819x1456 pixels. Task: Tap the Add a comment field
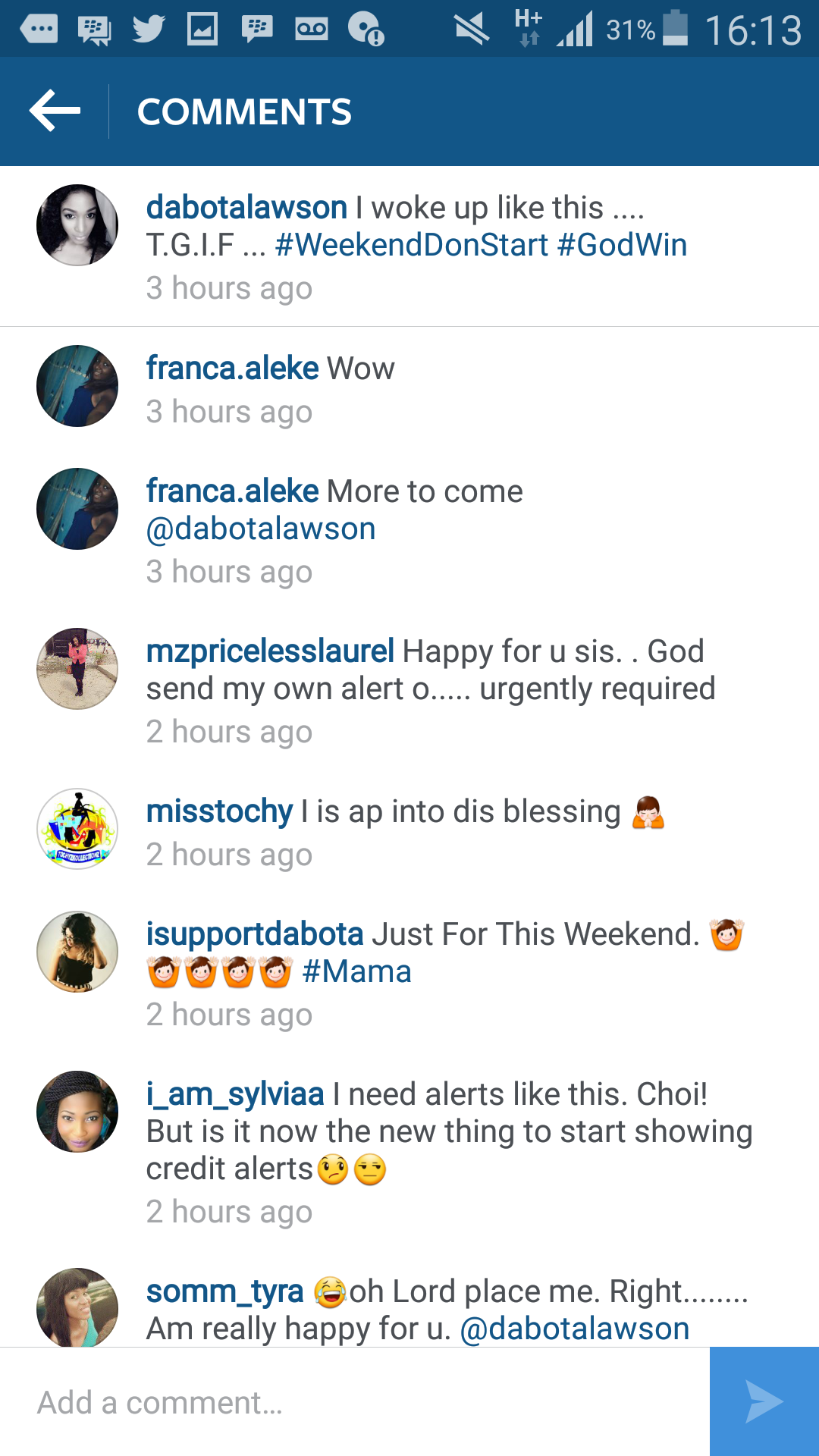coord(355,1402)
